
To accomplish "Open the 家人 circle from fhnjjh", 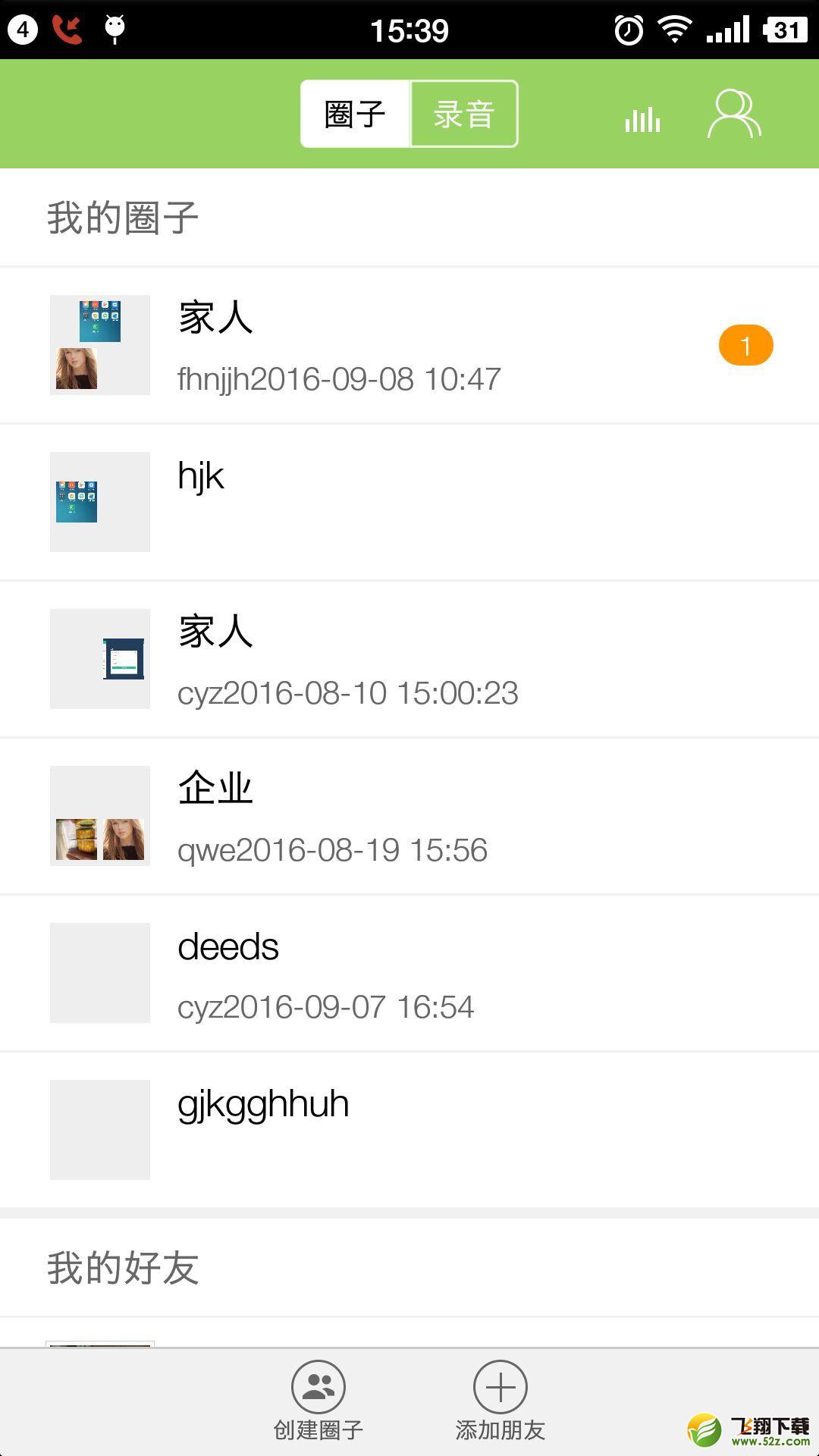I will pyautogui.click(x=409, y=345).
